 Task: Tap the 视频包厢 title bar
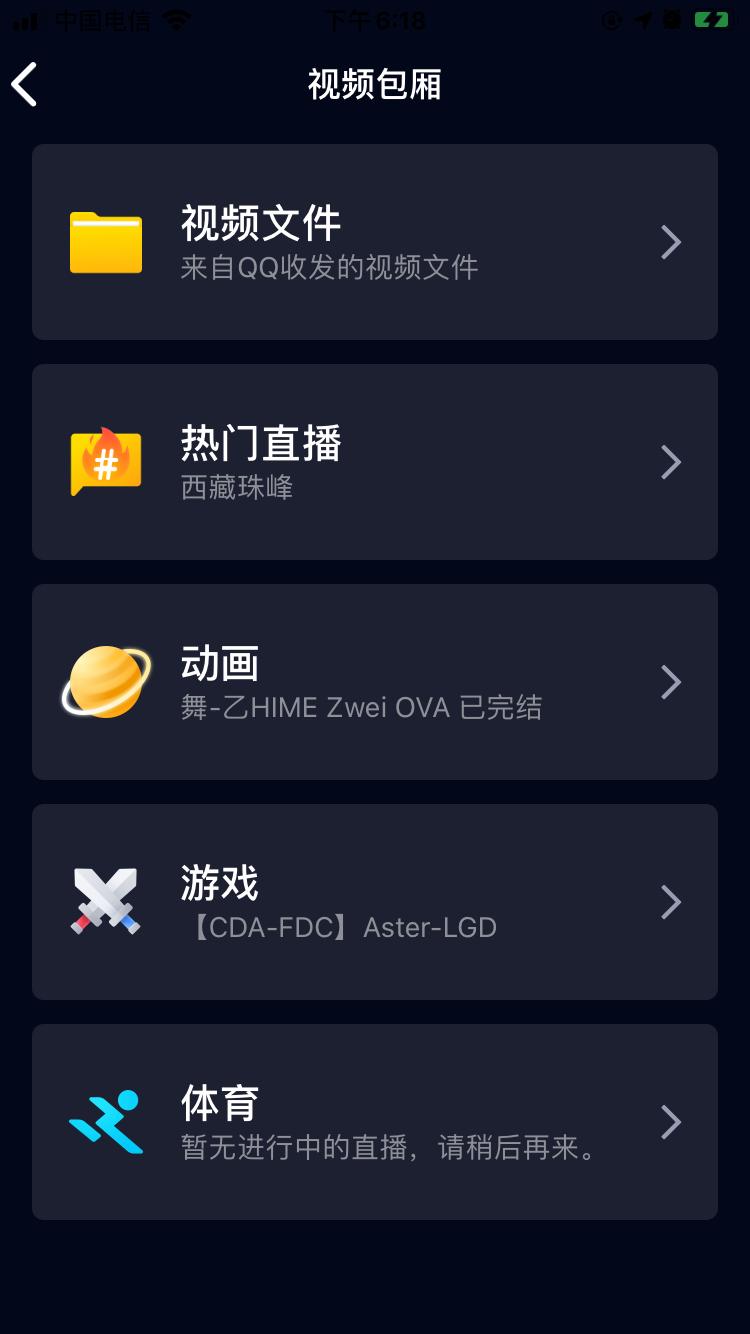tap(375, 85)
